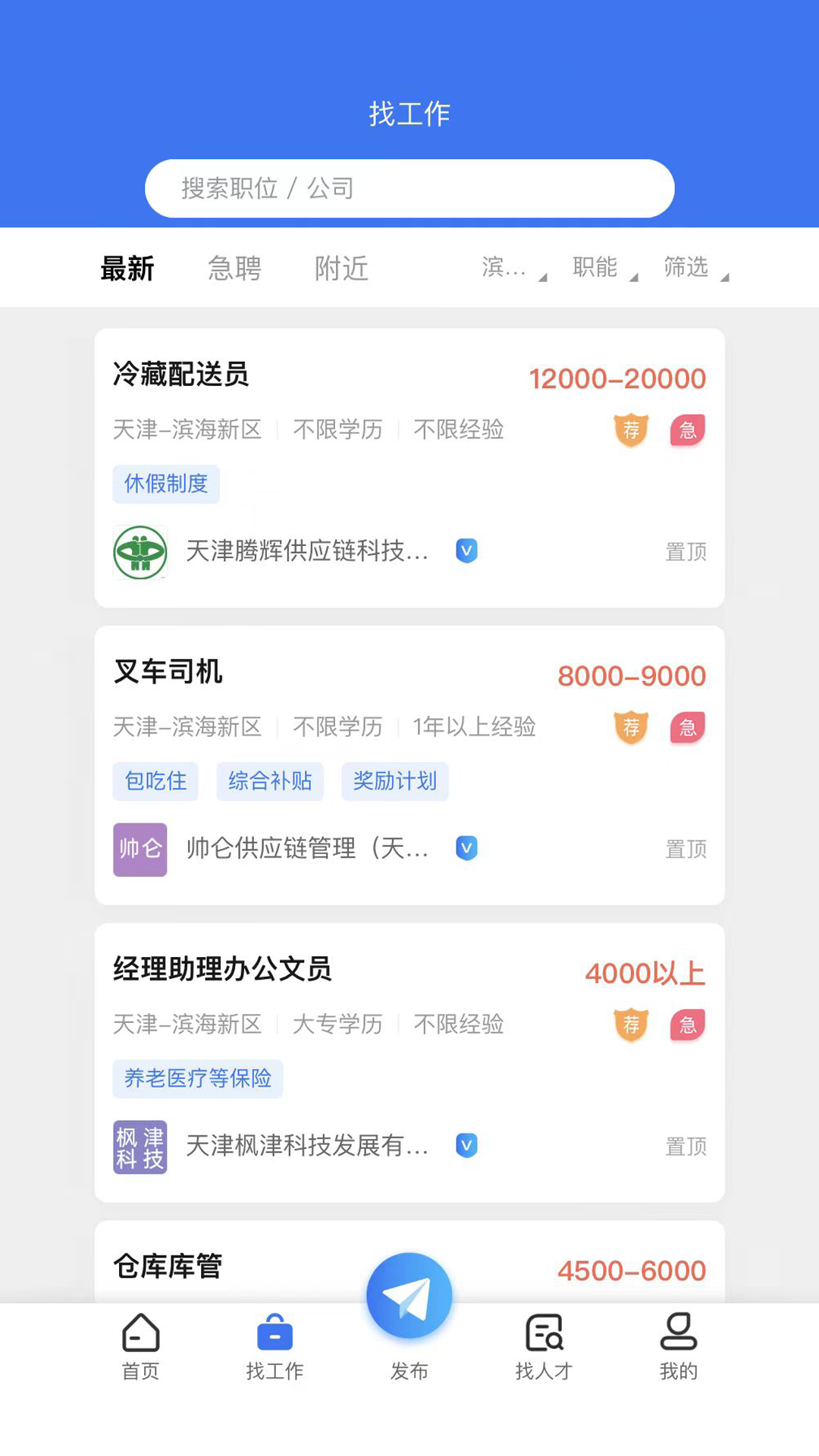Screen dimensions: 819x1456
Task: Open the 职能 dropdown filter
Action: [604, 268]
